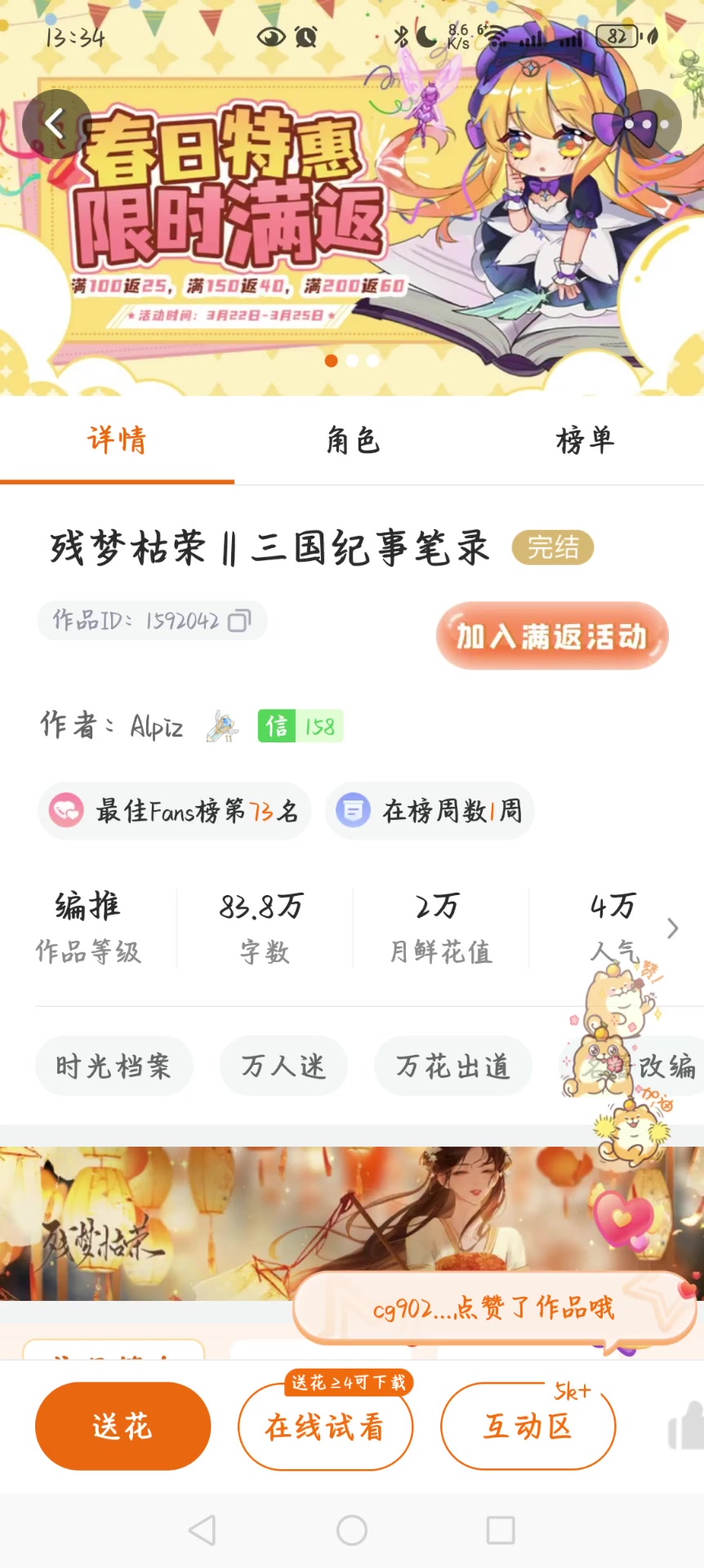Open the 互动区 discussion area
Image resolution: width=704 pixels, height=1568 pixels.
(528, 1427)
